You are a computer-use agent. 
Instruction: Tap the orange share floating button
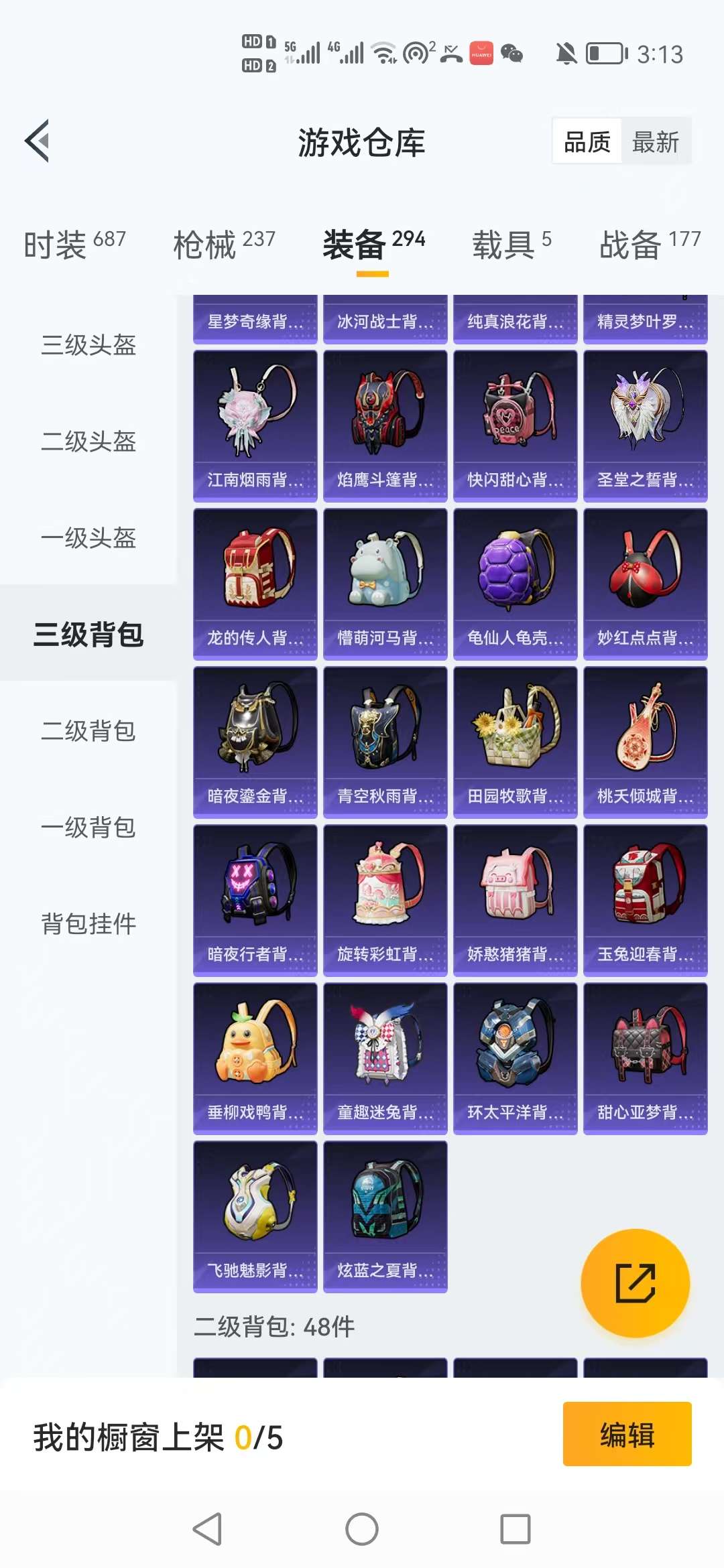click(635, 1283)
